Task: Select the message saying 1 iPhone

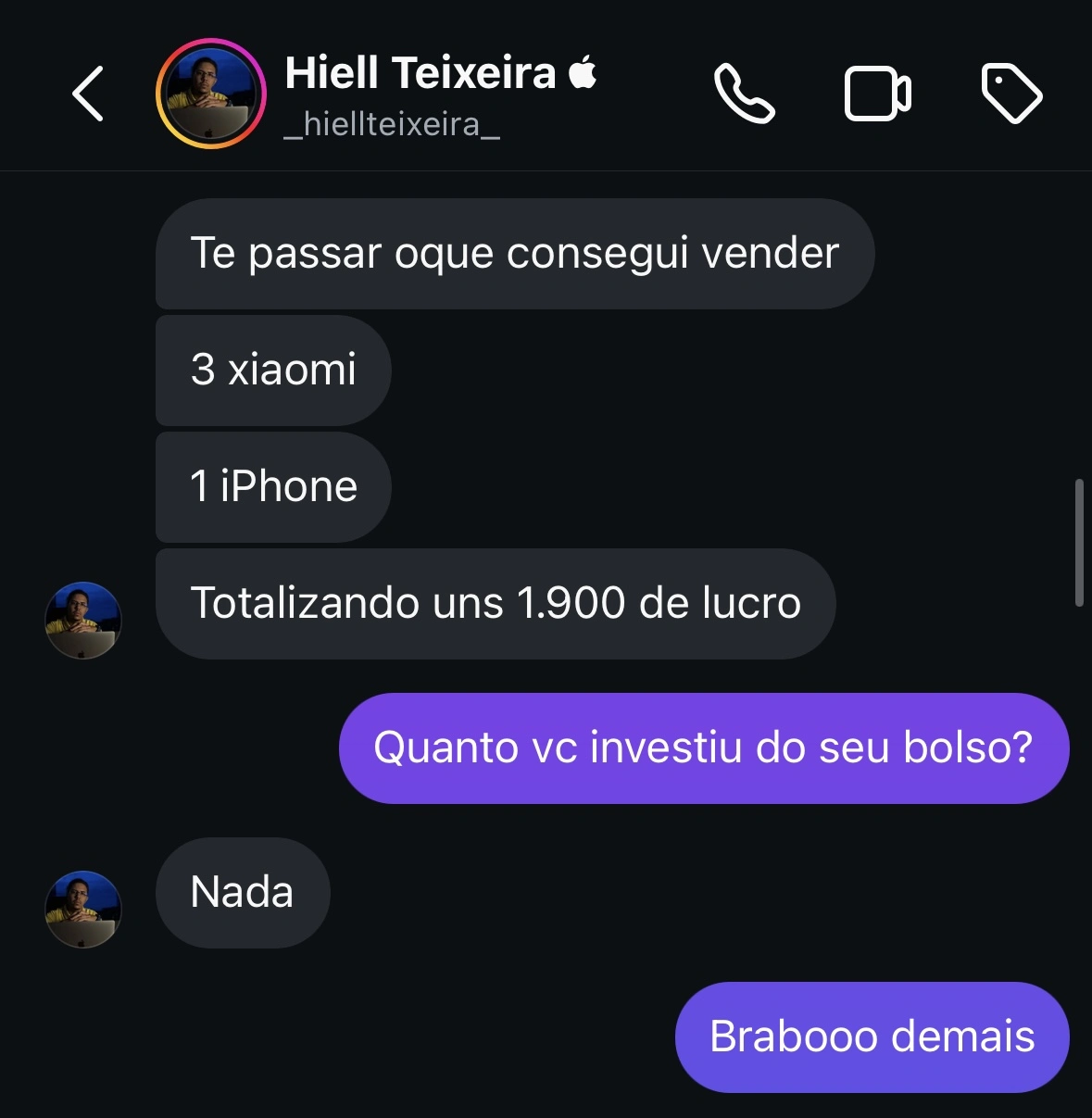Action: pyautogui.click(x=272, y=486)
